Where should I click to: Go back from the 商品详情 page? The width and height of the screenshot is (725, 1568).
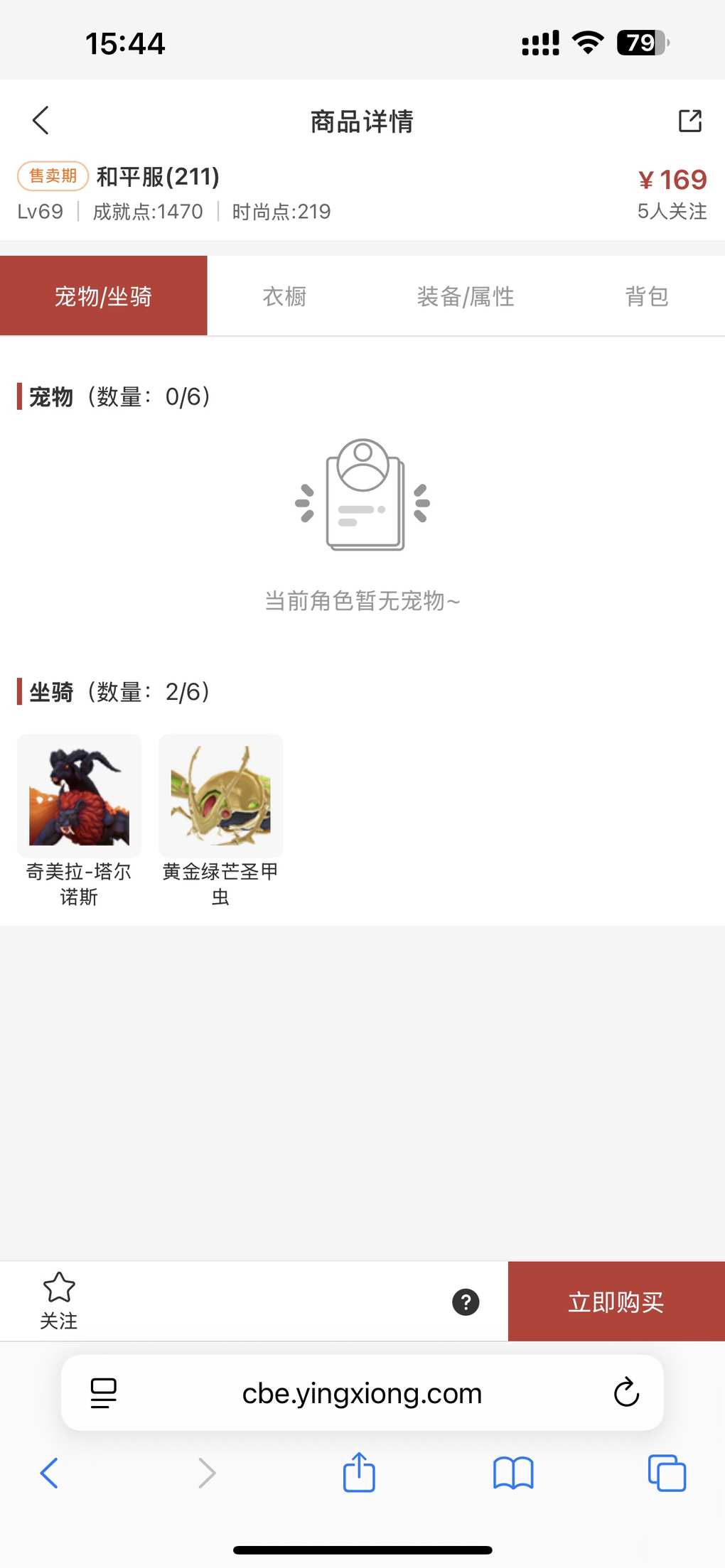(41, 120)
